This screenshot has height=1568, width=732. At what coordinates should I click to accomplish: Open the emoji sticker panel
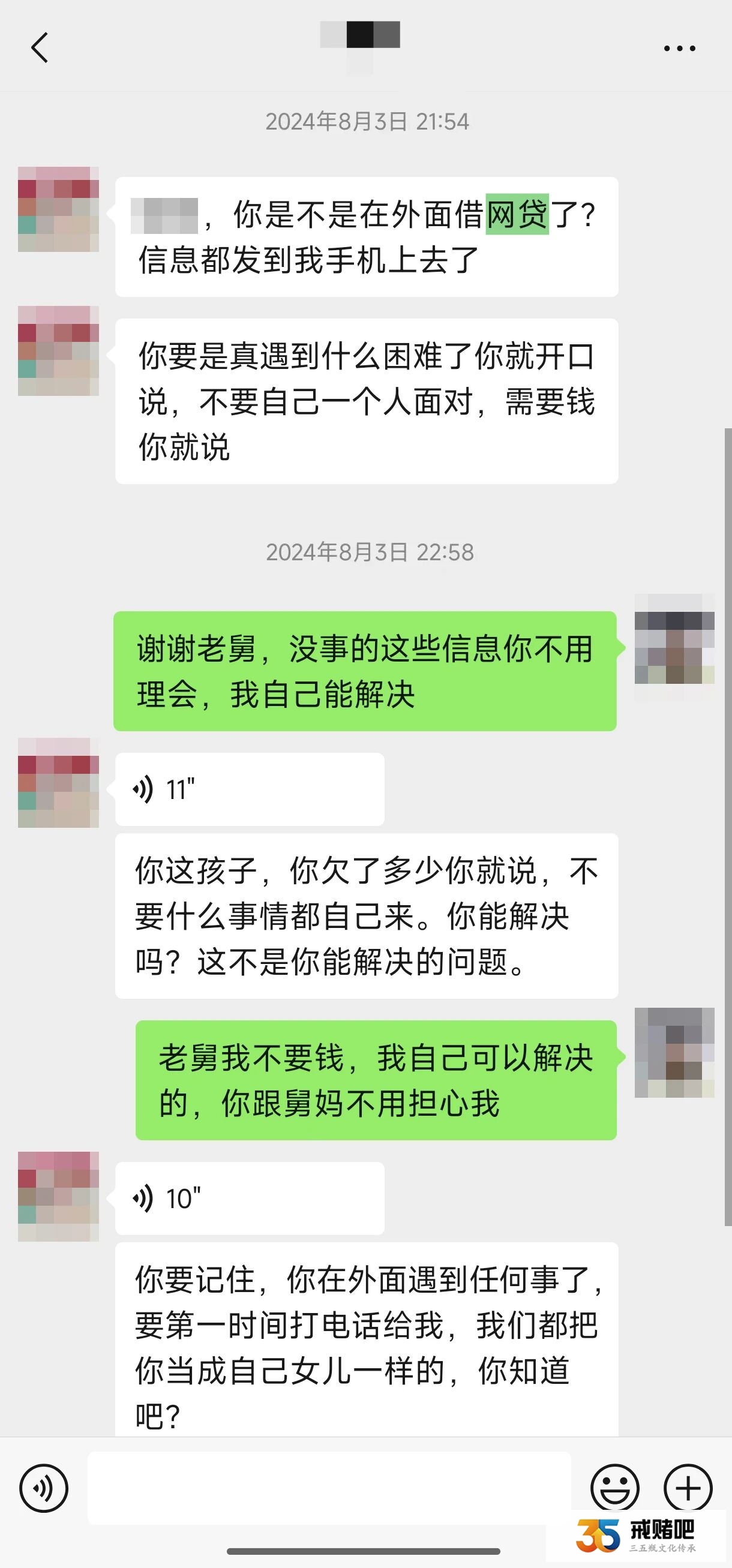[614, 1488]
